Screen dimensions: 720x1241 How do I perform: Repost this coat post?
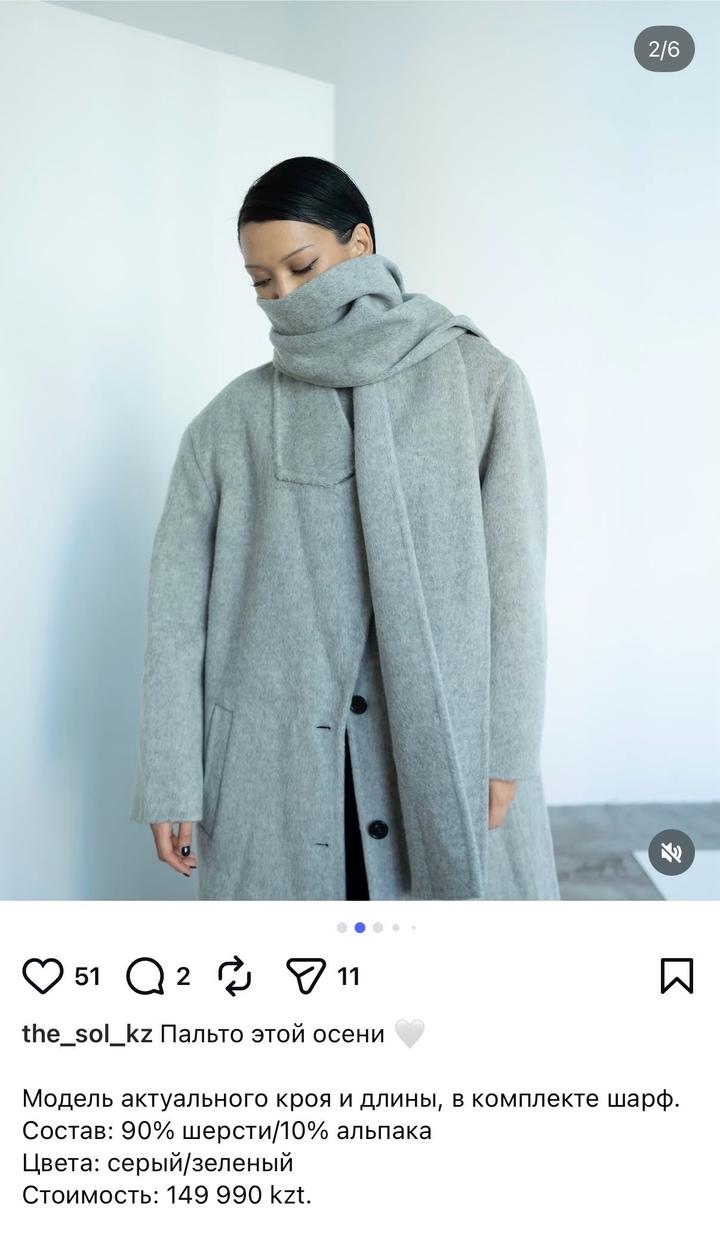click(x=234, y=976)
